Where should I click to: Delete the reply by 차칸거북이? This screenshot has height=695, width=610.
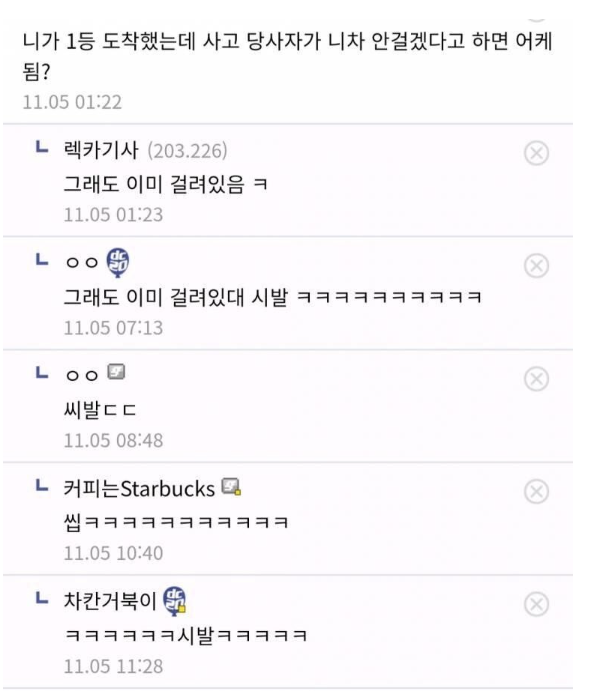pyautogui.click(x=537, y=604)
